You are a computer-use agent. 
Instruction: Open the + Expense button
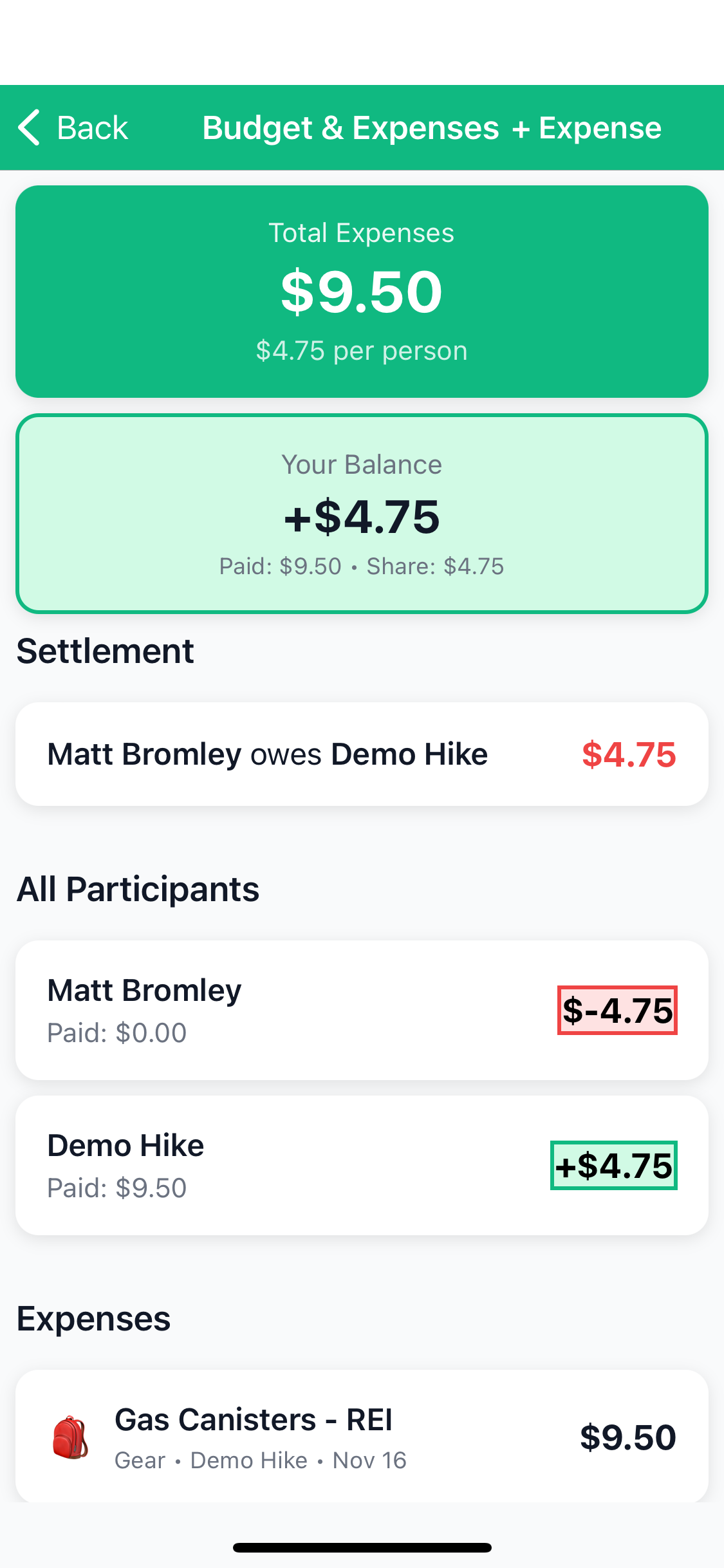click(x=586, y=127)
